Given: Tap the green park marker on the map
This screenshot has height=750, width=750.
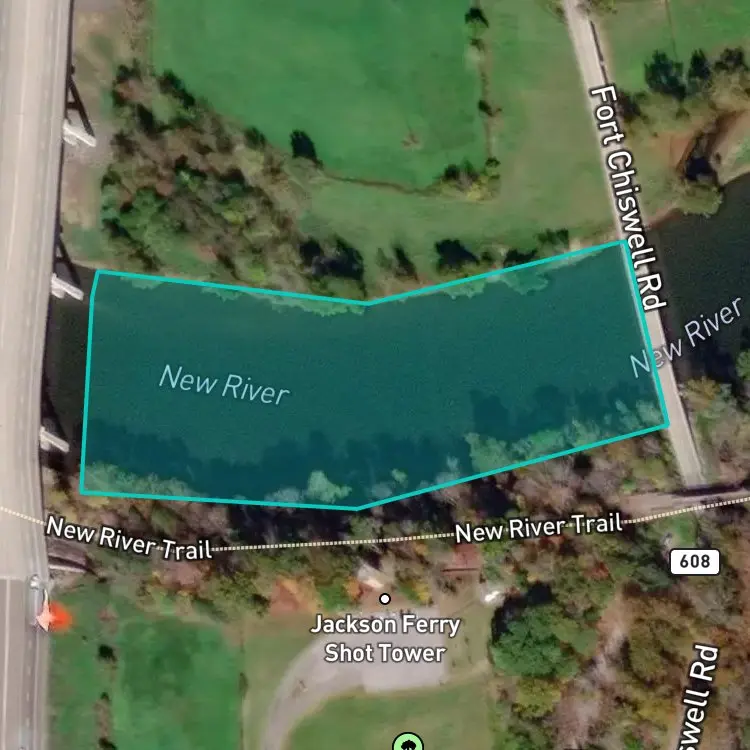Looking at the screenshot, I should point(408,742).
